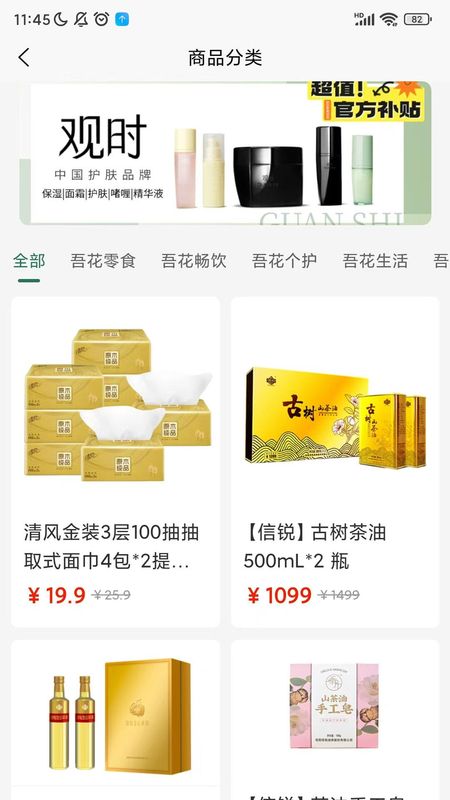
Task: Open the 吾花个护 category tab
Action: coord(284,261)
